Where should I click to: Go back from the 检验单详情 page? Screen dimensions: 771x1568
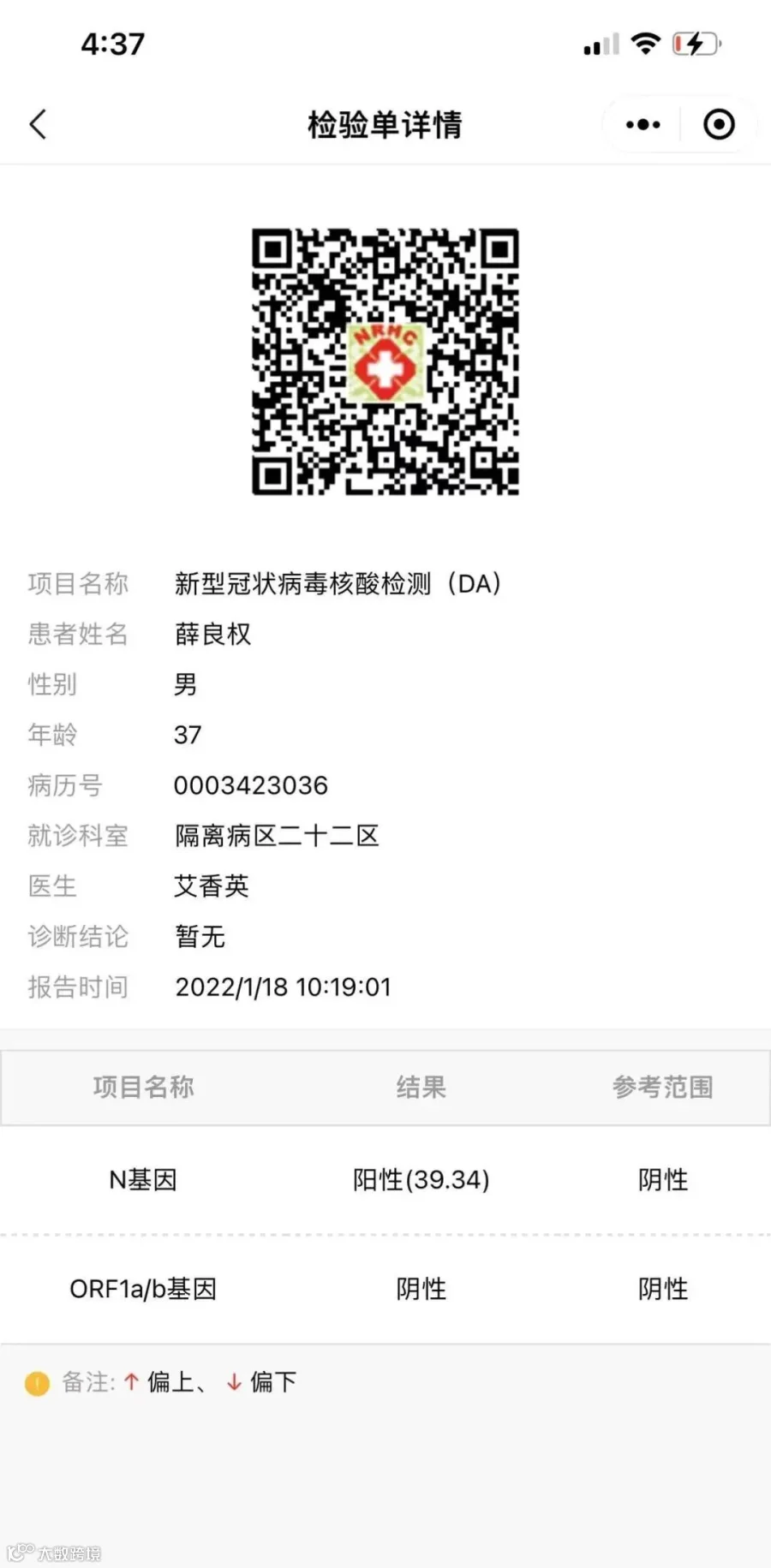click(x=38, y=125)
